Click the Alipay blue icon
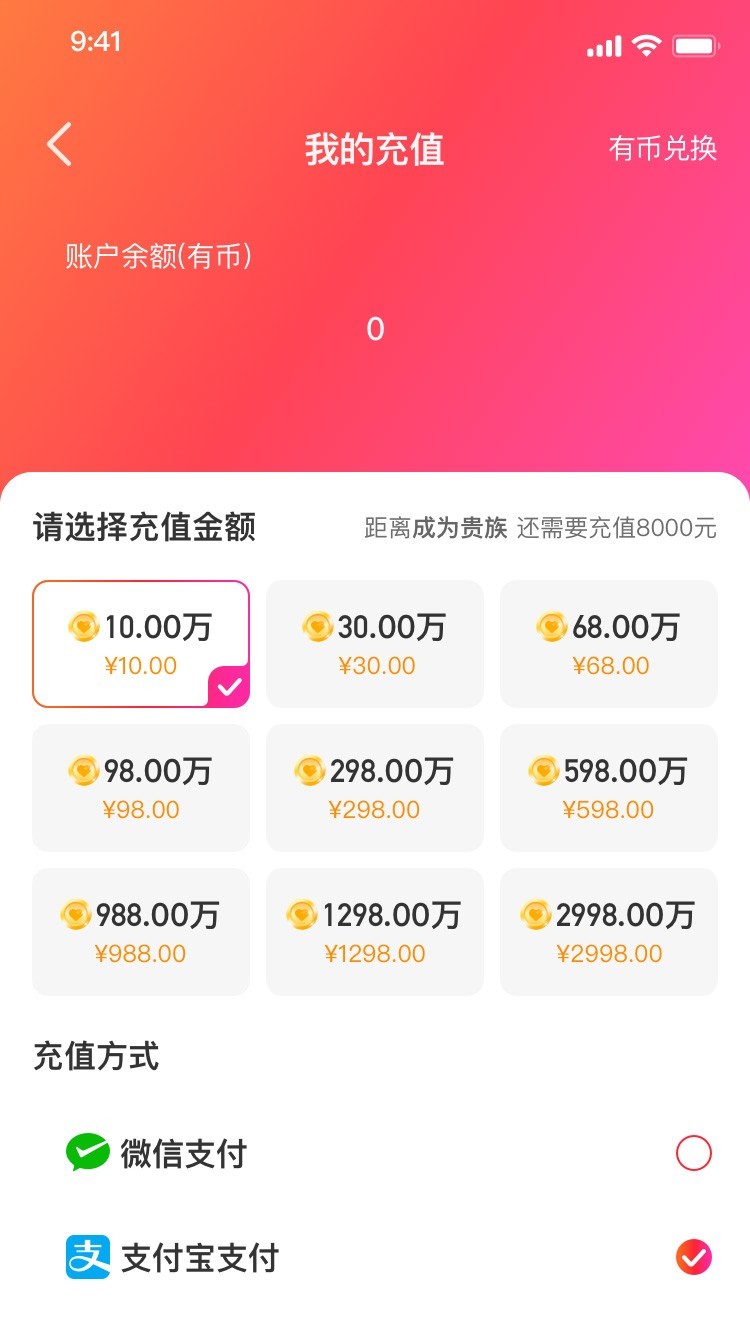750x1333 pixels. coord(88,1258)
